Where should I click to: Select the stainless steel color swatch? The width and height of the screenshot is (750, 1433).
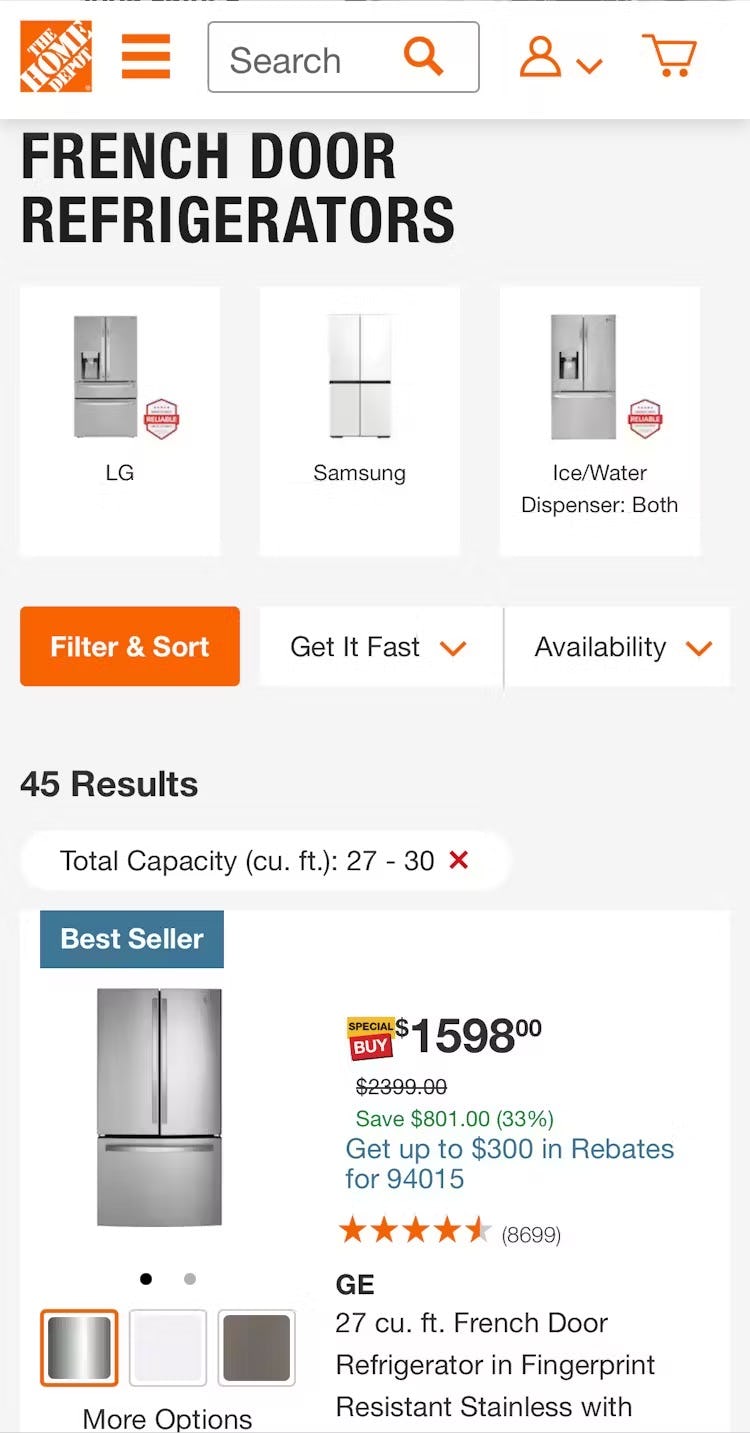79,1347
